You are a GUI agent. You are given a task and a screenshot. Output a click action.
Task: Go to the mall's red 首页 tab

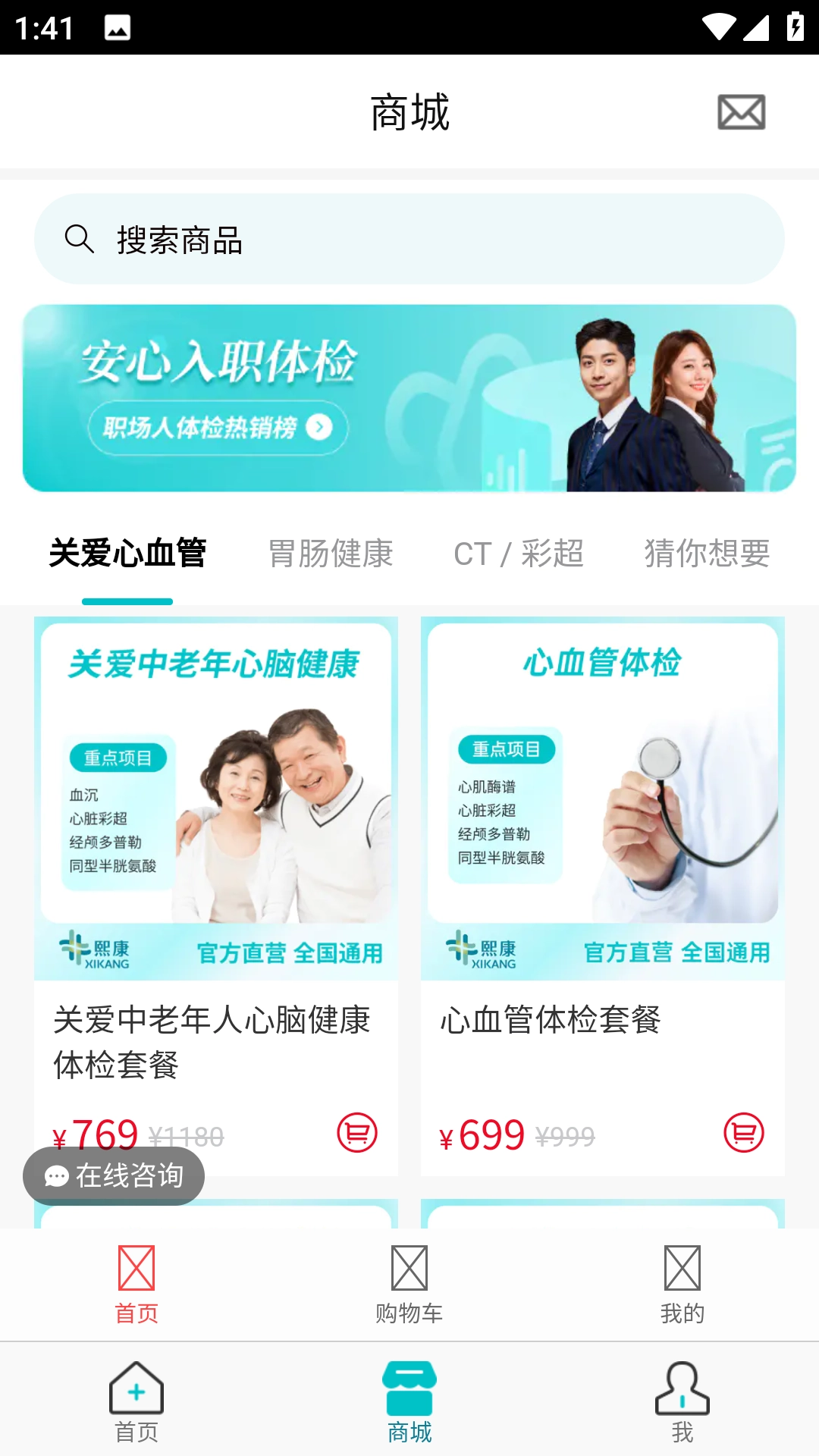(136, 1284)
